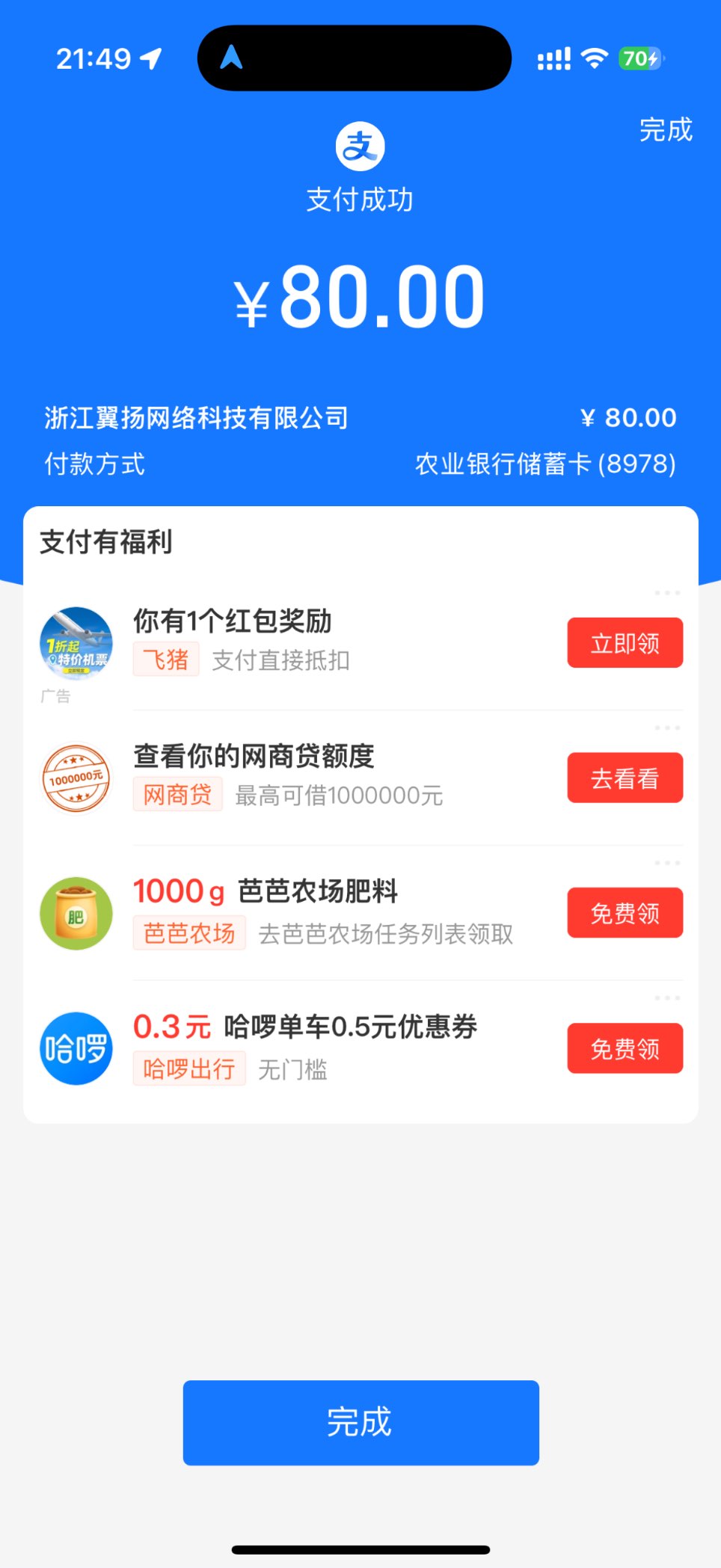Open more options for the 飞猪 red packet offer
Image resolution: width=721 pixels, height=1568 pixels.
(x=666, y=593)
